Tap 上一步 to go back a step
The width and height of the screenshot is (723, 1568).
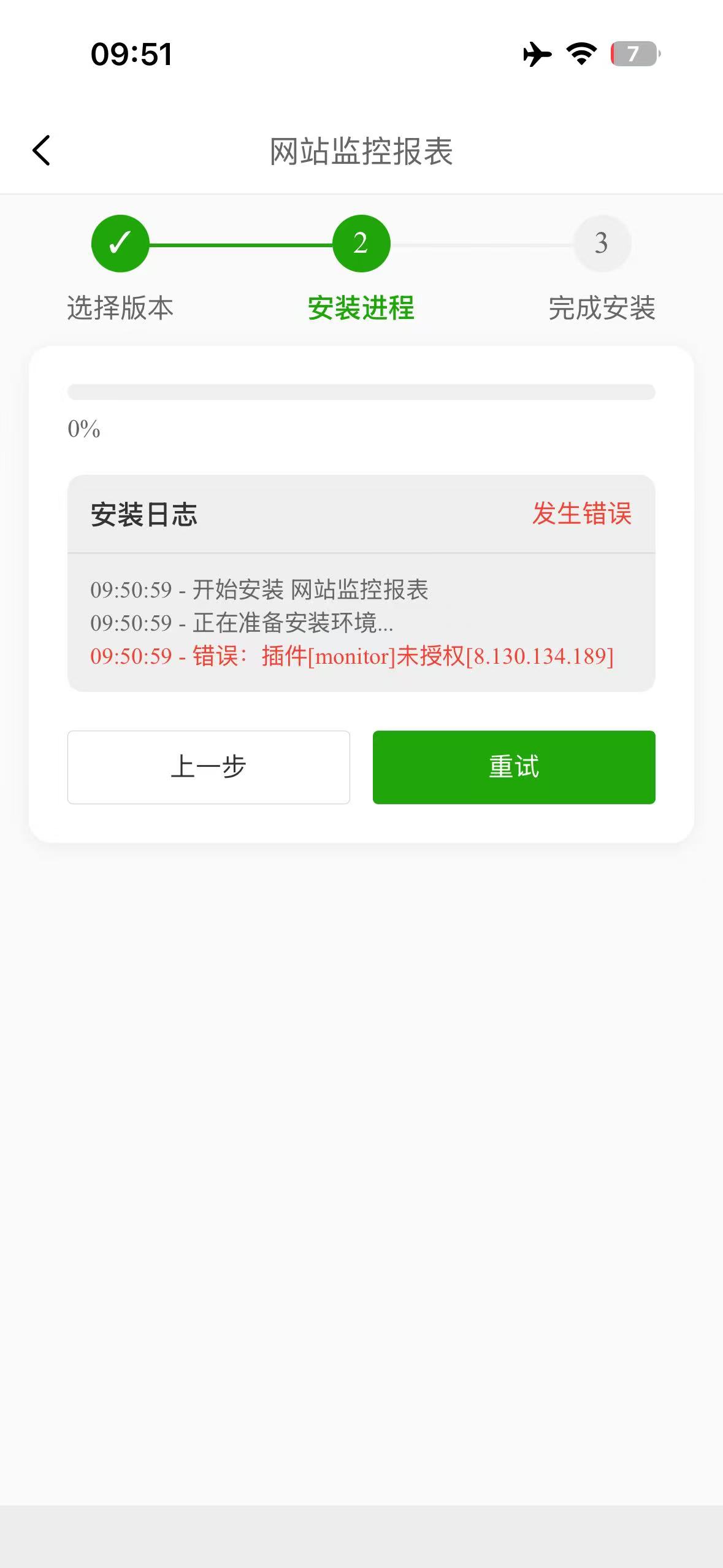(208, 766)
